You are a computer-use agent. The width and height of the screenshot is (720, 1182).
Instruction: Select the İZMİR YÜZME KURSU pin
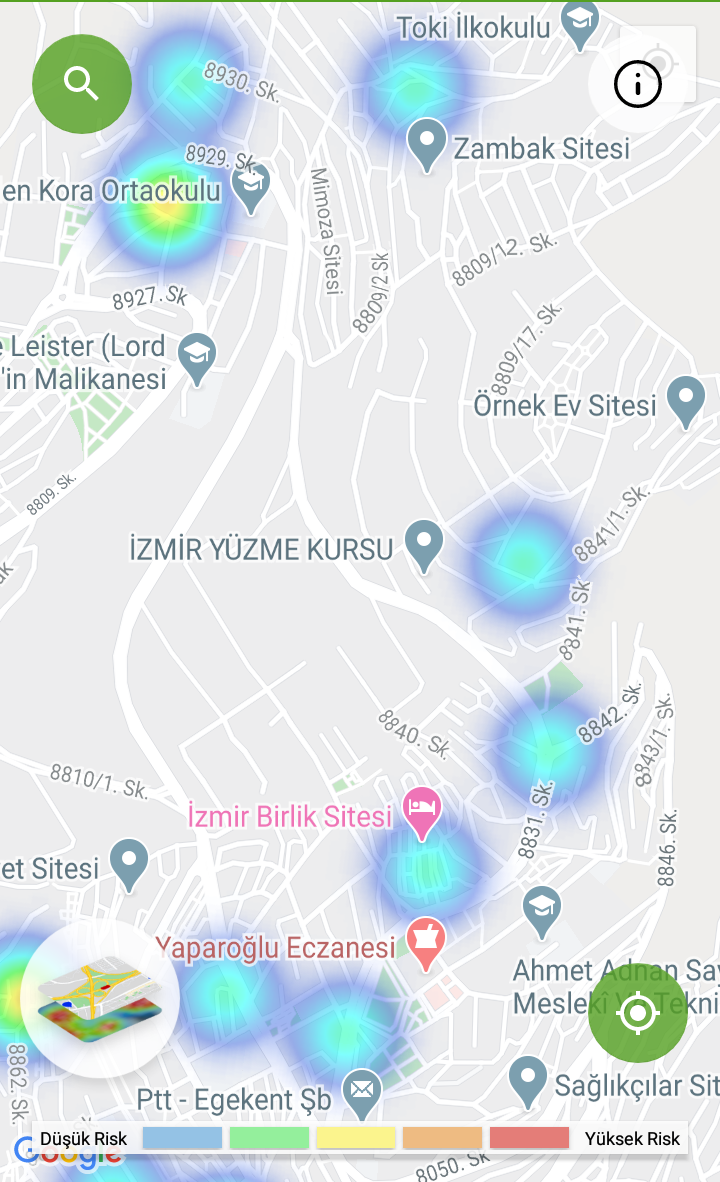(x=424, y=545)
